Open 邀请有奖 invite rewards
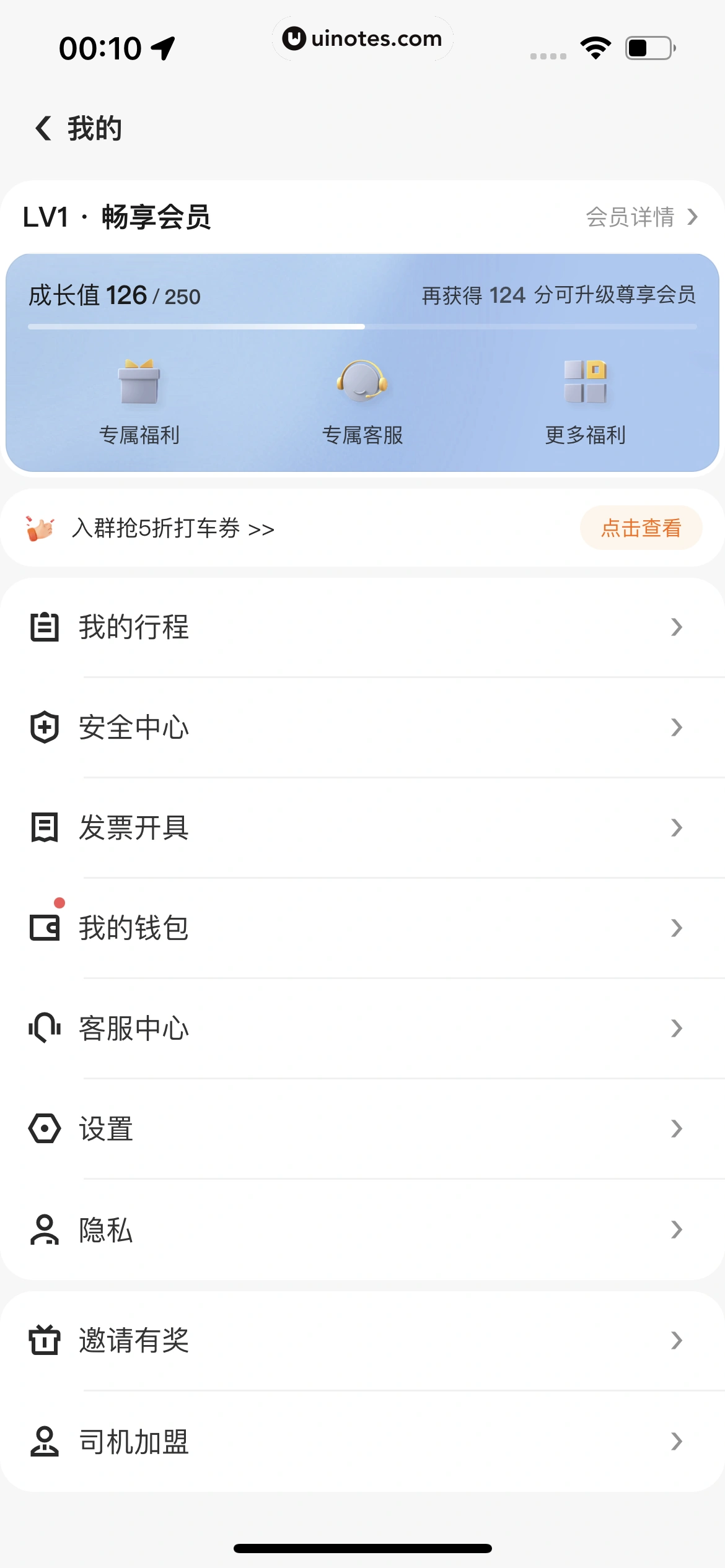 coord(362,1341)
